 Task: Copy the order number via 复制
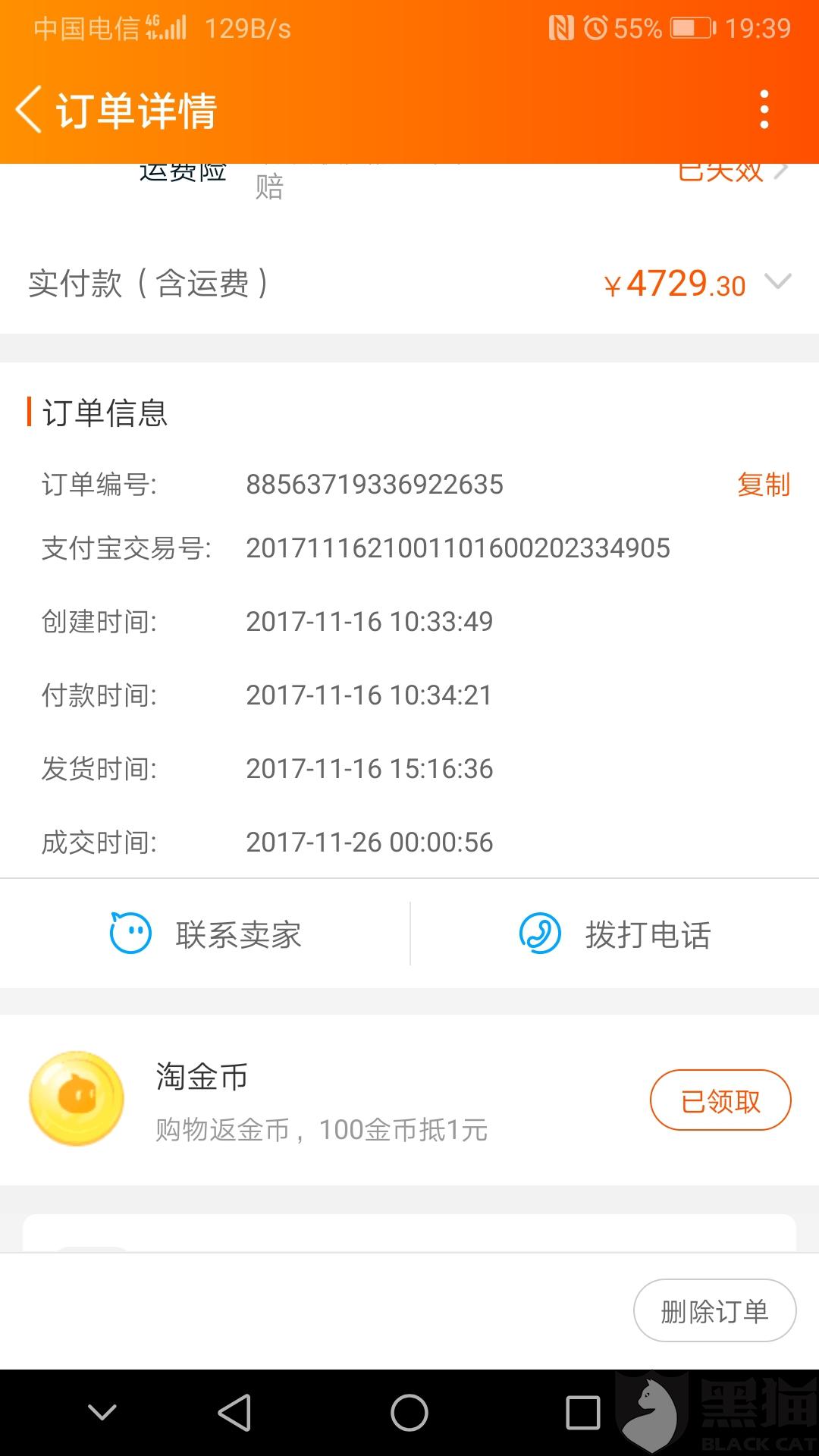[x=764, y=485]
